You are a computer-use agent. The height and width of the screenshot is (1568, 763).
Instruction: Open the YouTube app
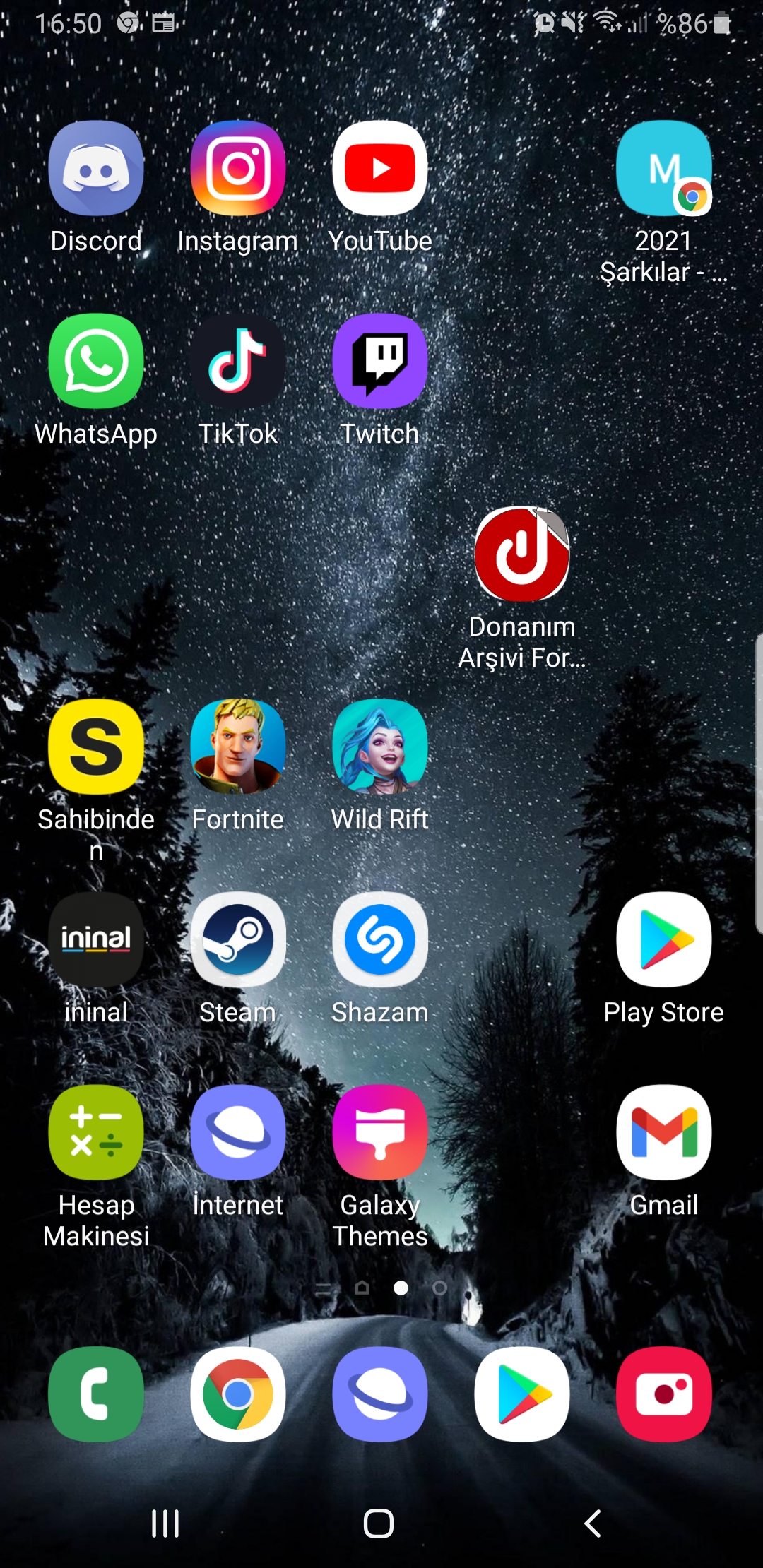click(x=380, y=168)
